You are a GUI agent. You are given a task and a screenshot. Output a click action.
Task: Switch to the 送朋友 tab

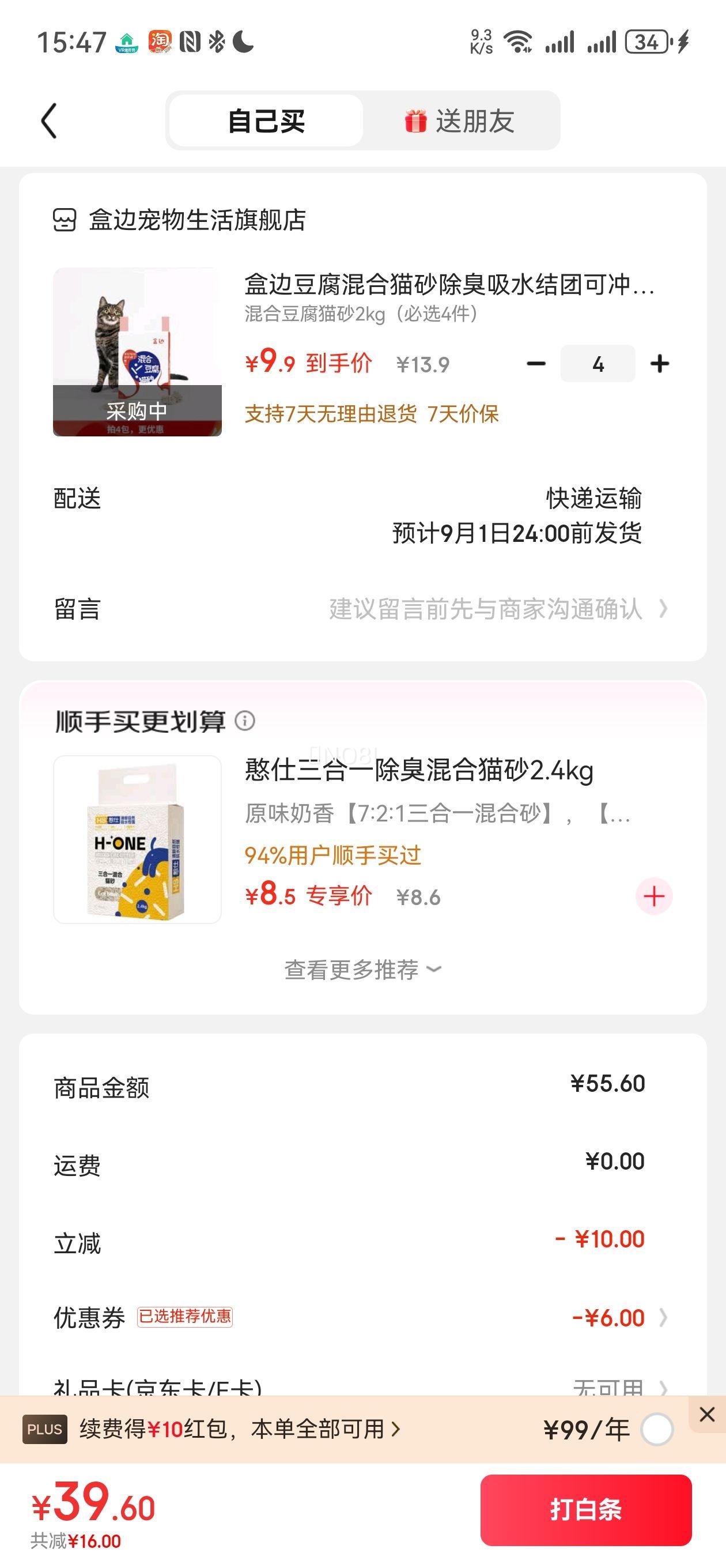460,120
